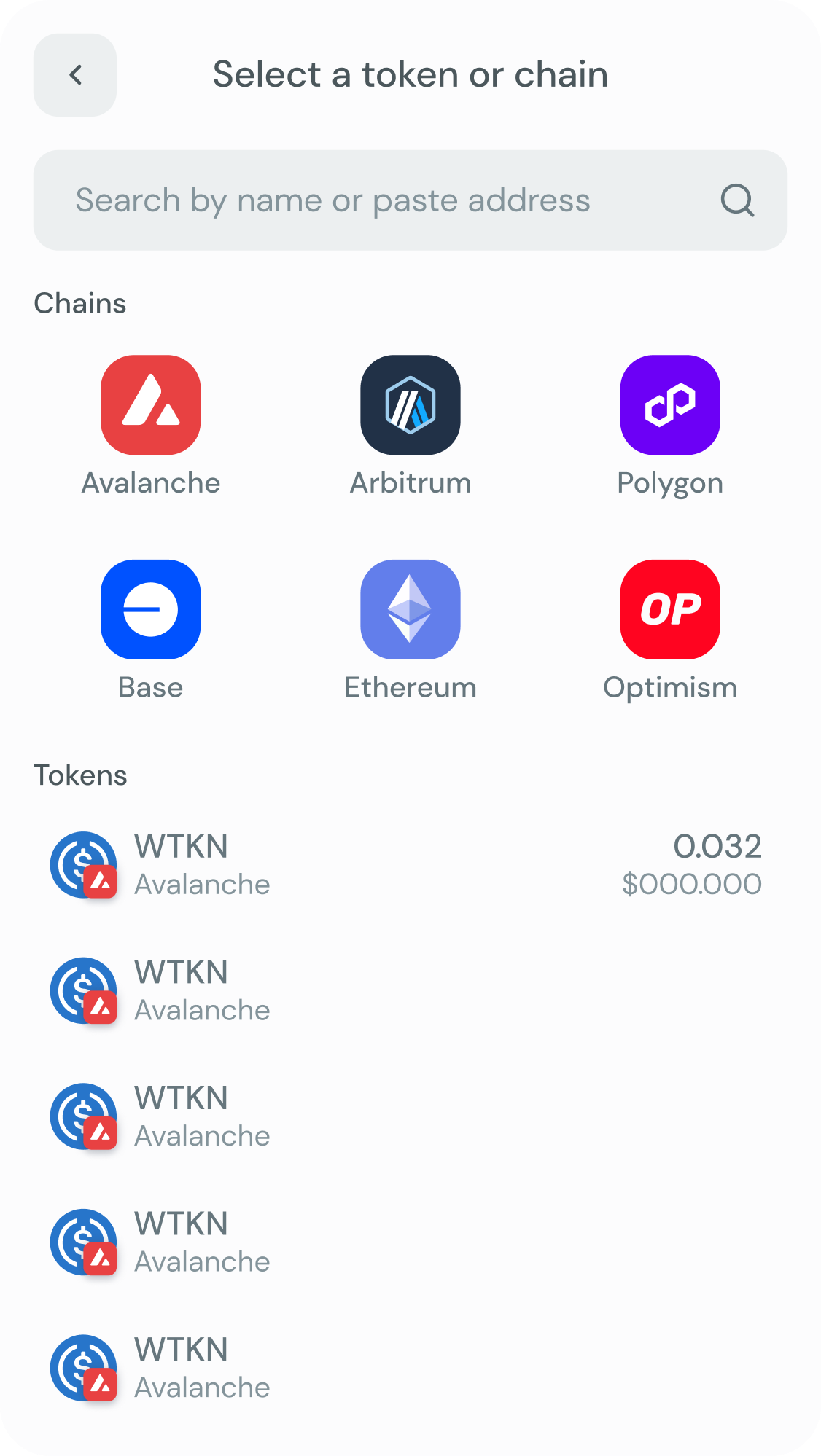Viewport: 821px width, 1456px height.
Task: Go back using the top-left arrow
Action: click(x=75, y=75)
